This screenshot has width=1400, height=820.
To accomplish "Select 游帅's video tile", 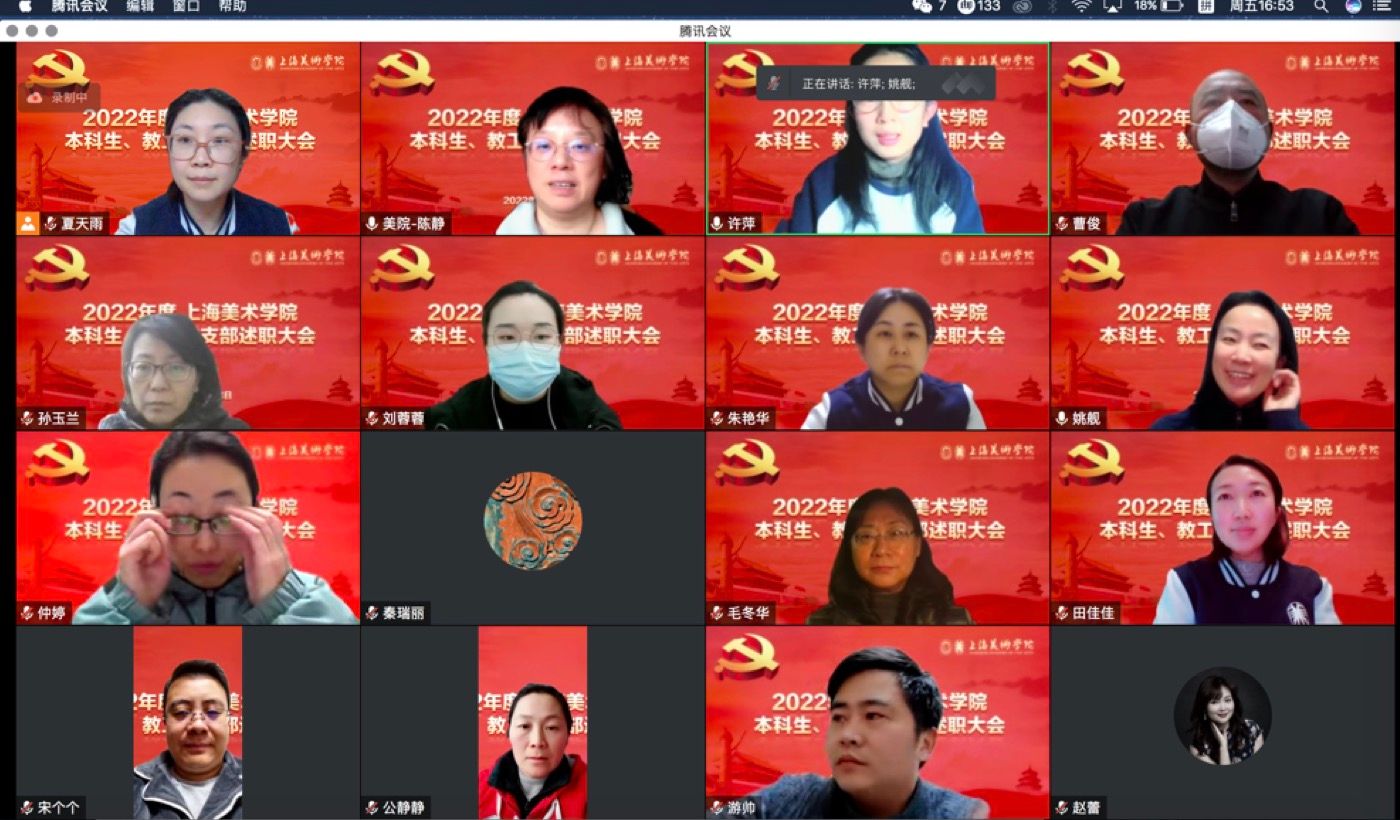I will point(877,722).
